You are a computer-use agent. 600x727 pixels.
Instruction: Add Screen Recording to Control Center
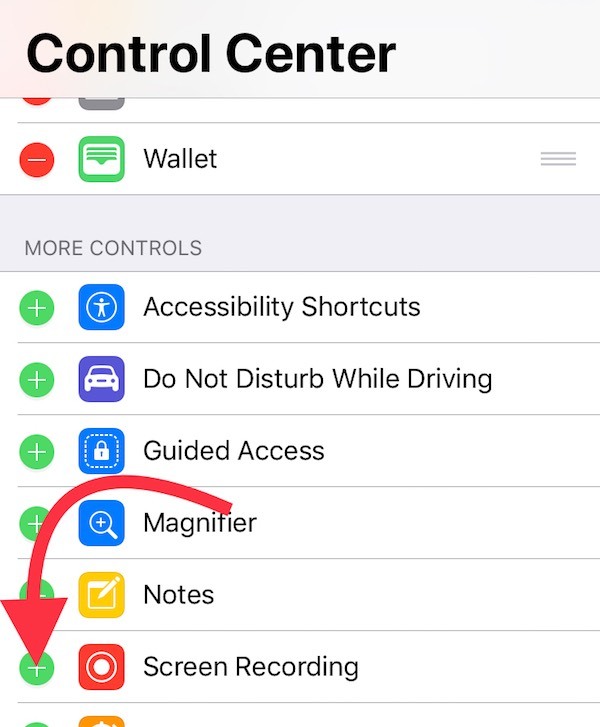coord(37,667)
